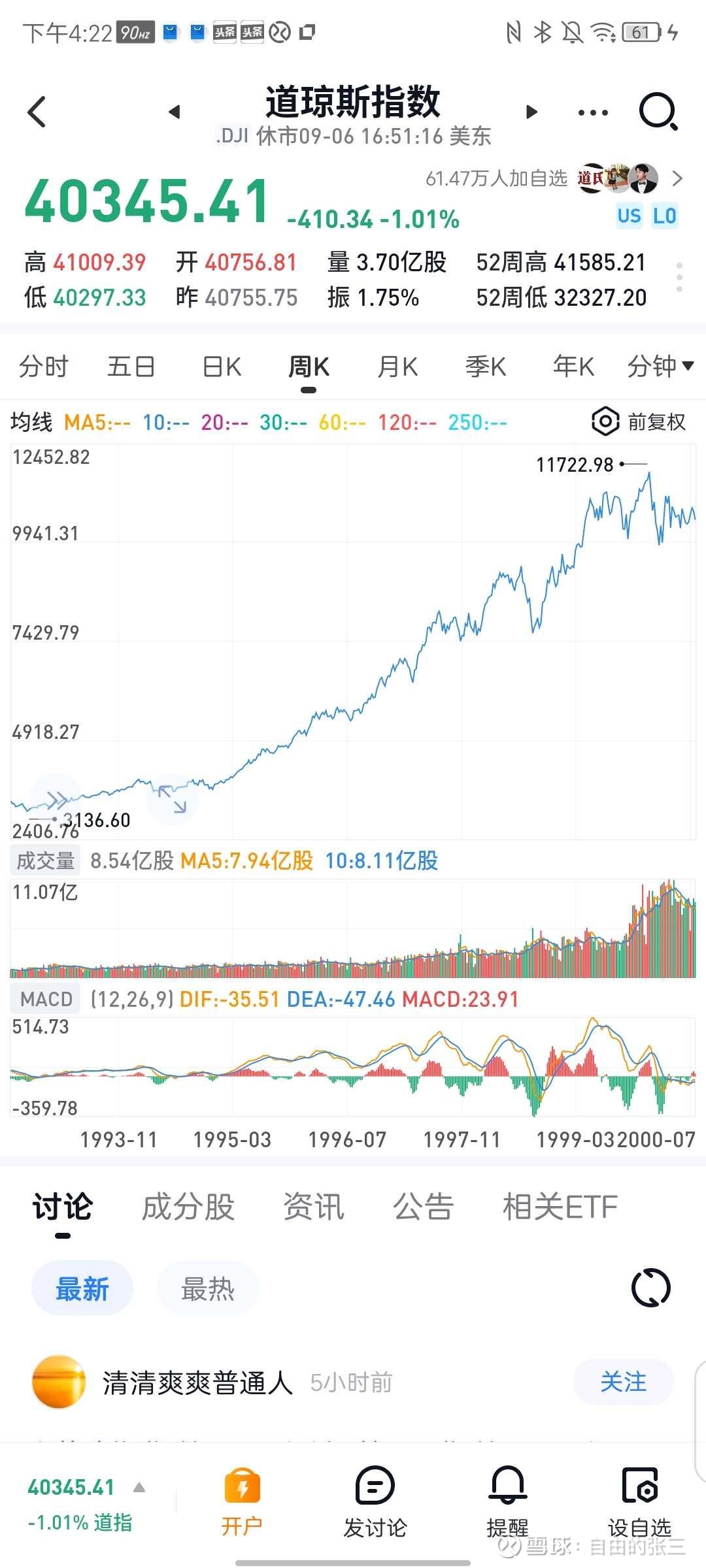Tap the back arrow to exit quote page
The width and height of the screenshot is (706, 1568).
pos(36,111)
